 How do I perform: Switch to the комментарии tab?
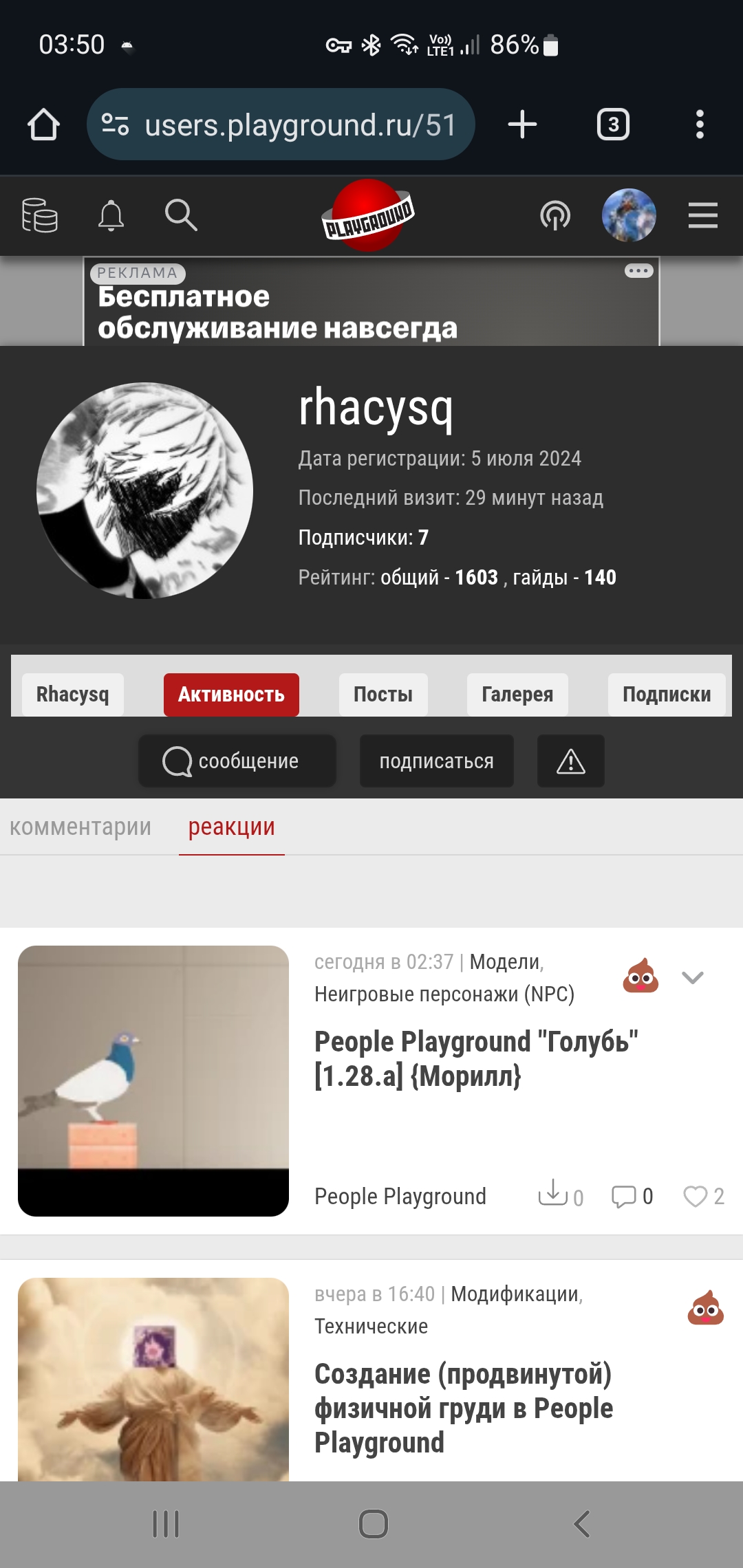coord(80,827)
